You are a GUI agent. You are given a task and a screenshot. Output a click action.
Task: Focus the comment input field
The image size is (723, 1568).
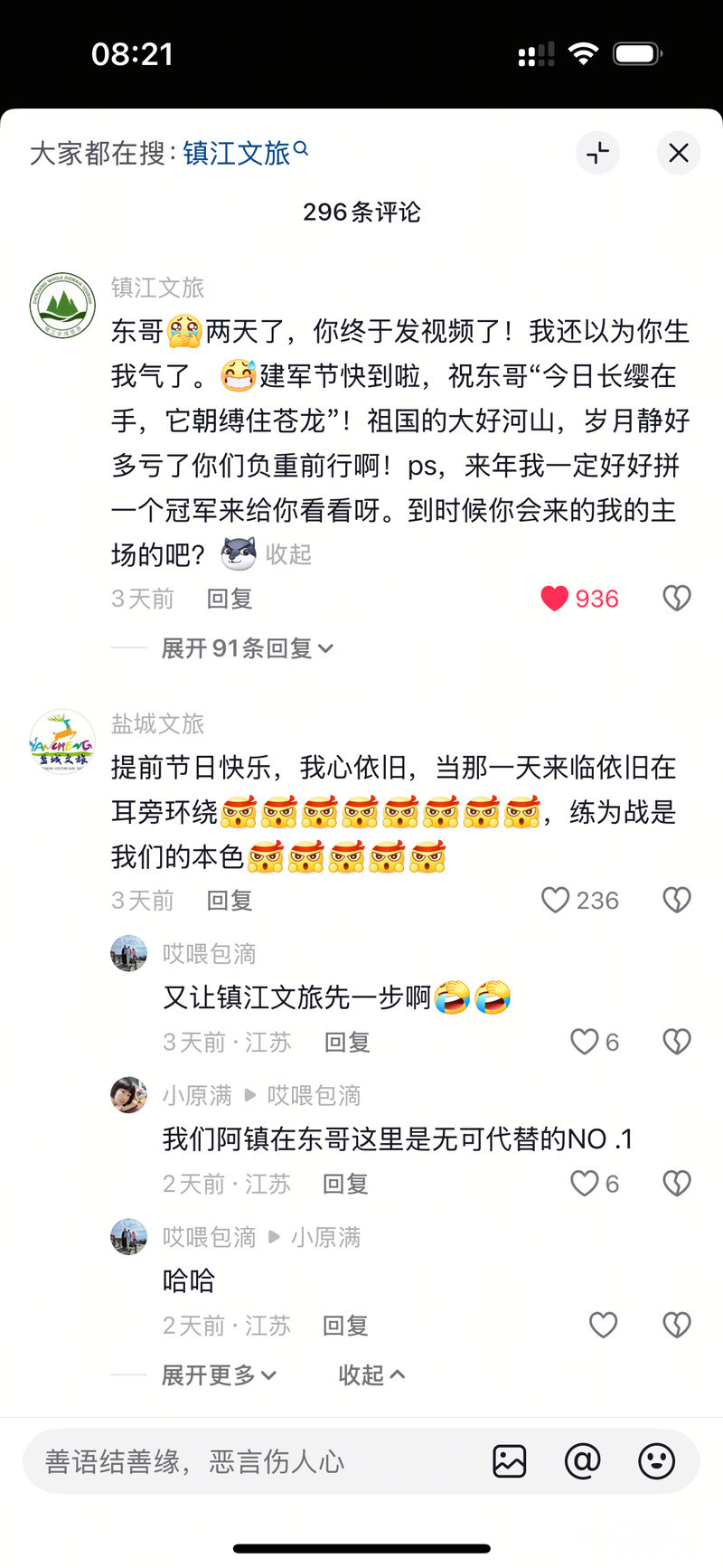click(253, 1461)
